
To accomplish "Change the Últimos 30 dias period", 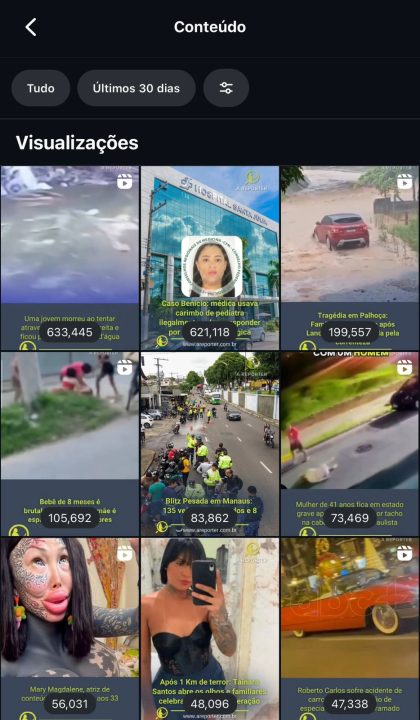I will pyautogui.click(x=136, y=88).
